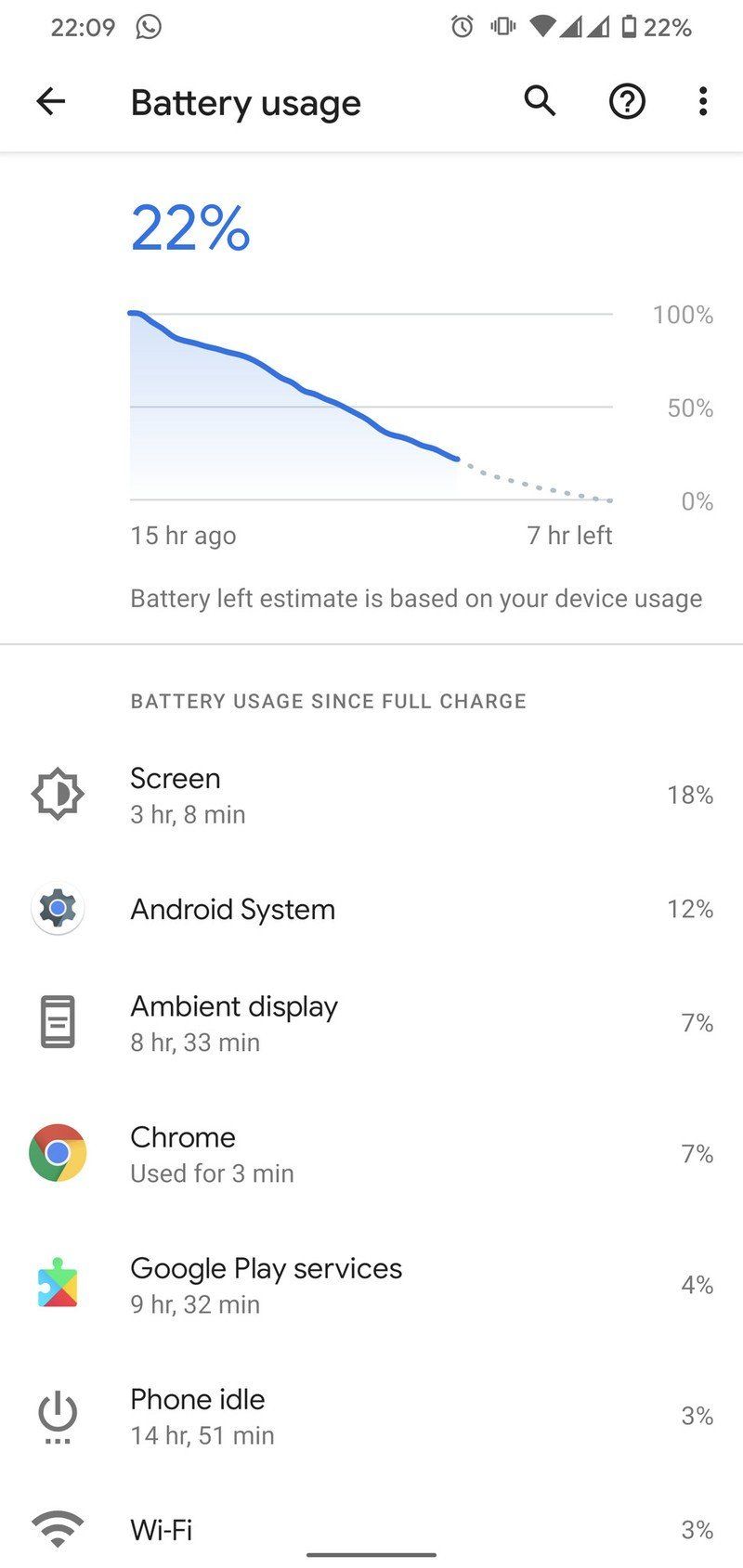Tap the Google Play services icon
The image size is (743, 1568).
coord(58,1284)
